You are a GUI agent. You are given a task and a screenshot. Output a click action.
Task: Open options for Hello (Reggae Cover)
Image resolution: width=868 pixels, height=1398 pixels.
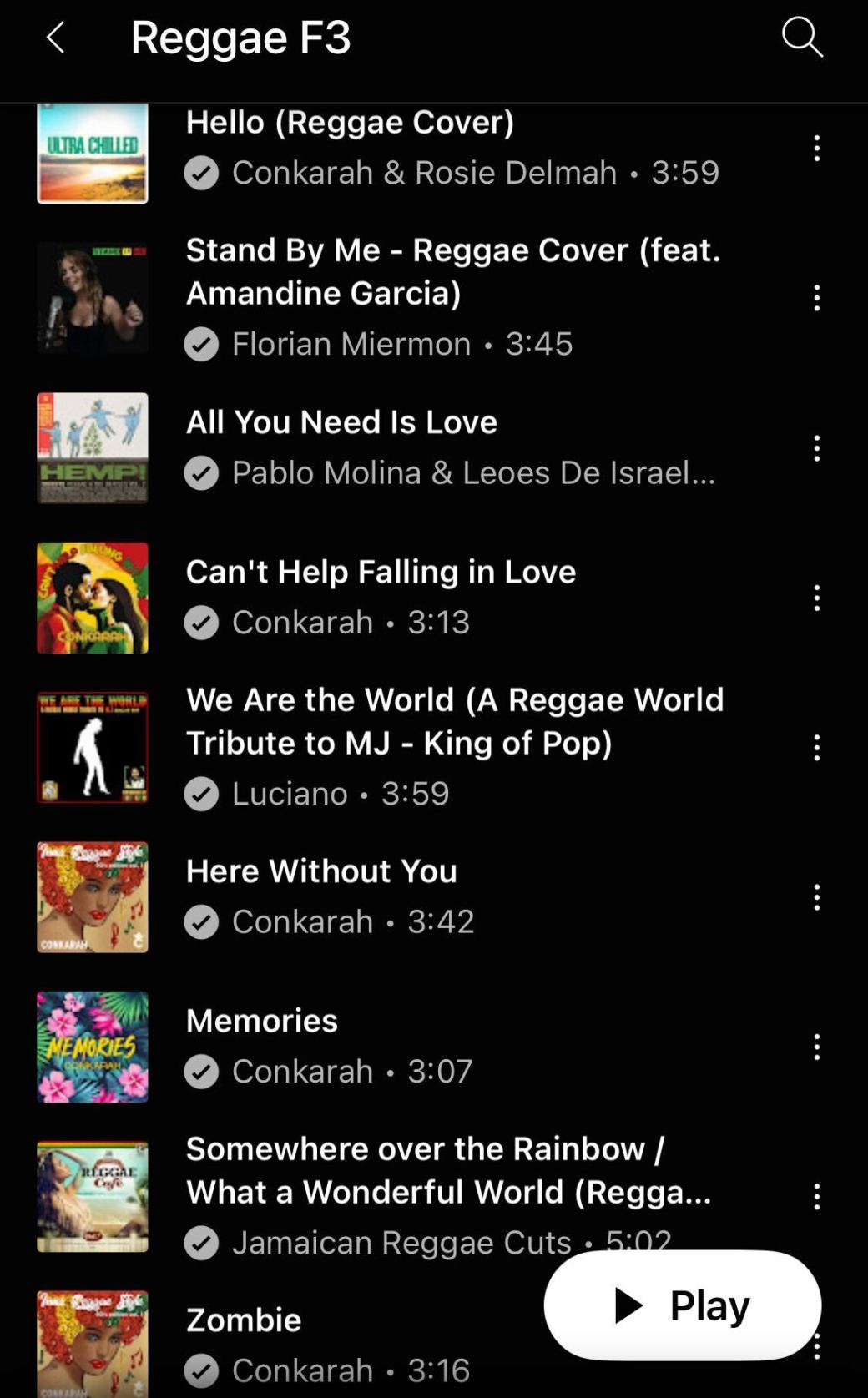816,149
